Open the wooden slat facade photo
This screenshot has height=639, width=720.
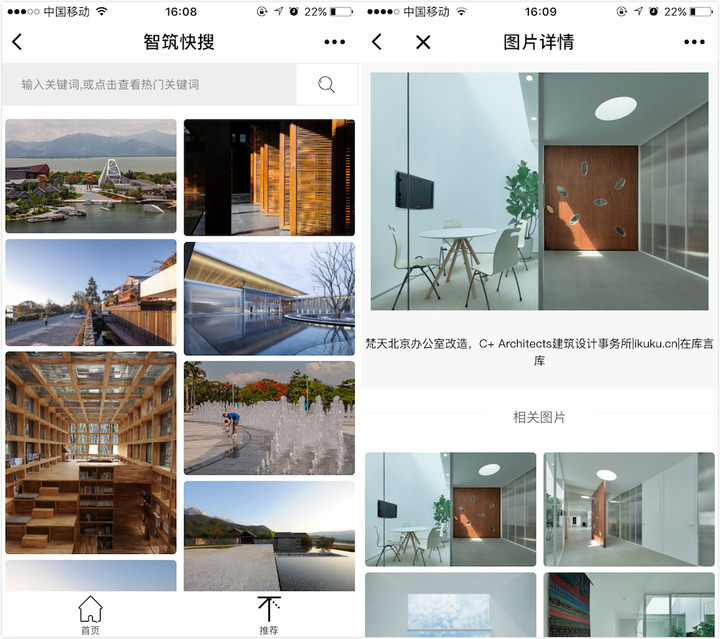tap(269, 177)
